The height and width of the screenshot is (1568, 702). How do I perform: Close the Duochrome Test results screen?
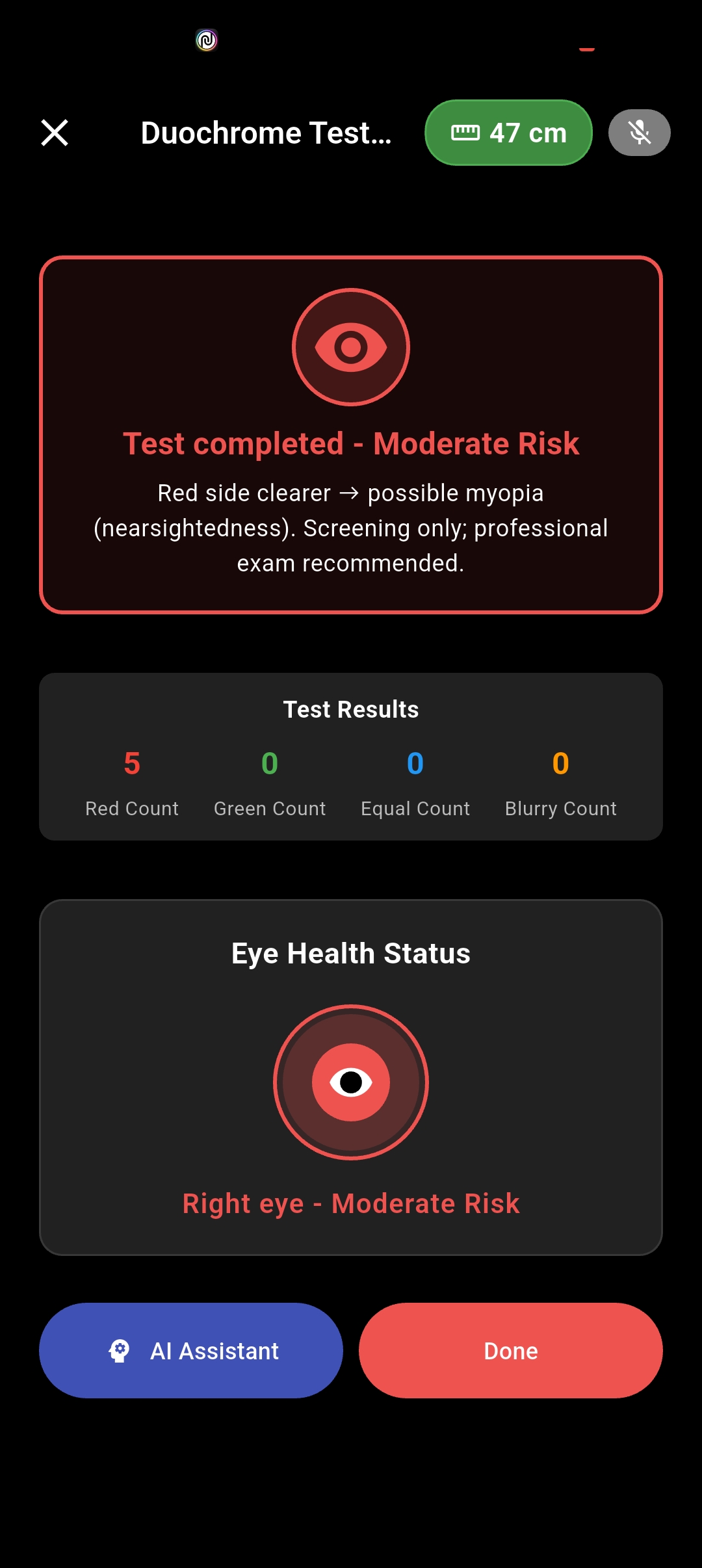[x=55, y=133]
